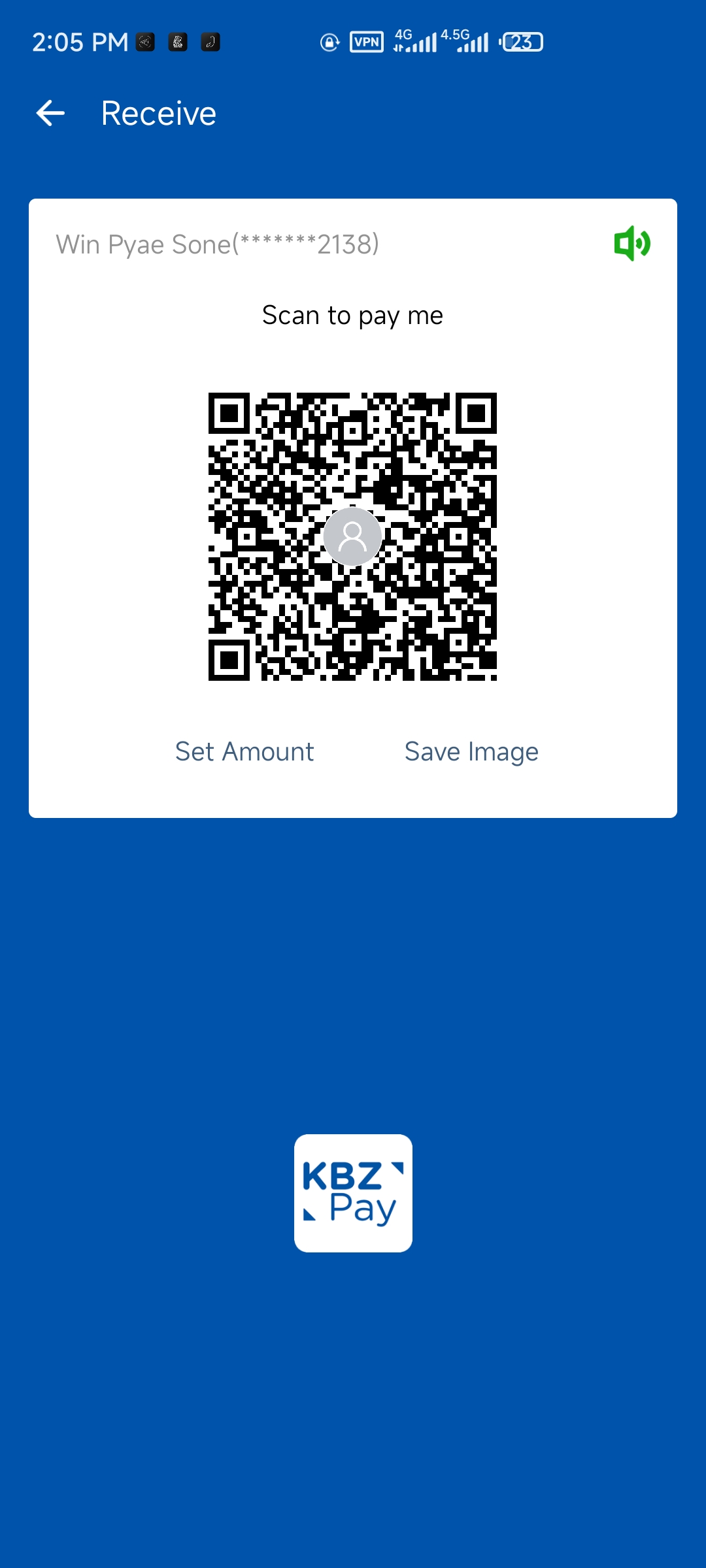
Task: Tap Set Amount for the QR code
Action: 244,751
